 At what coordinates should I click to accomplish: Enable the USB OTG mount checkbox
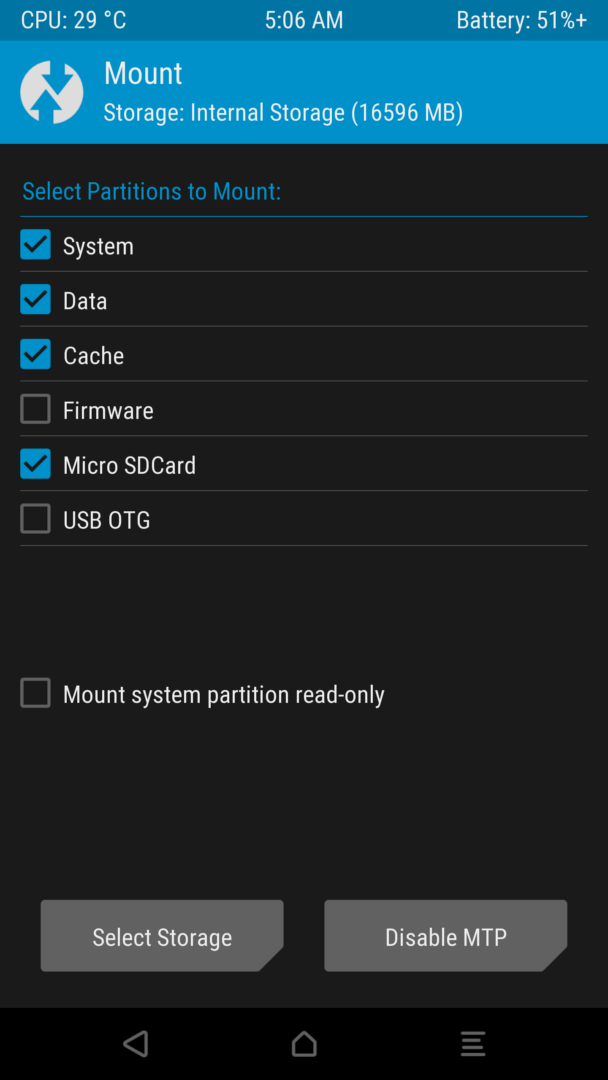pos(35,519)
